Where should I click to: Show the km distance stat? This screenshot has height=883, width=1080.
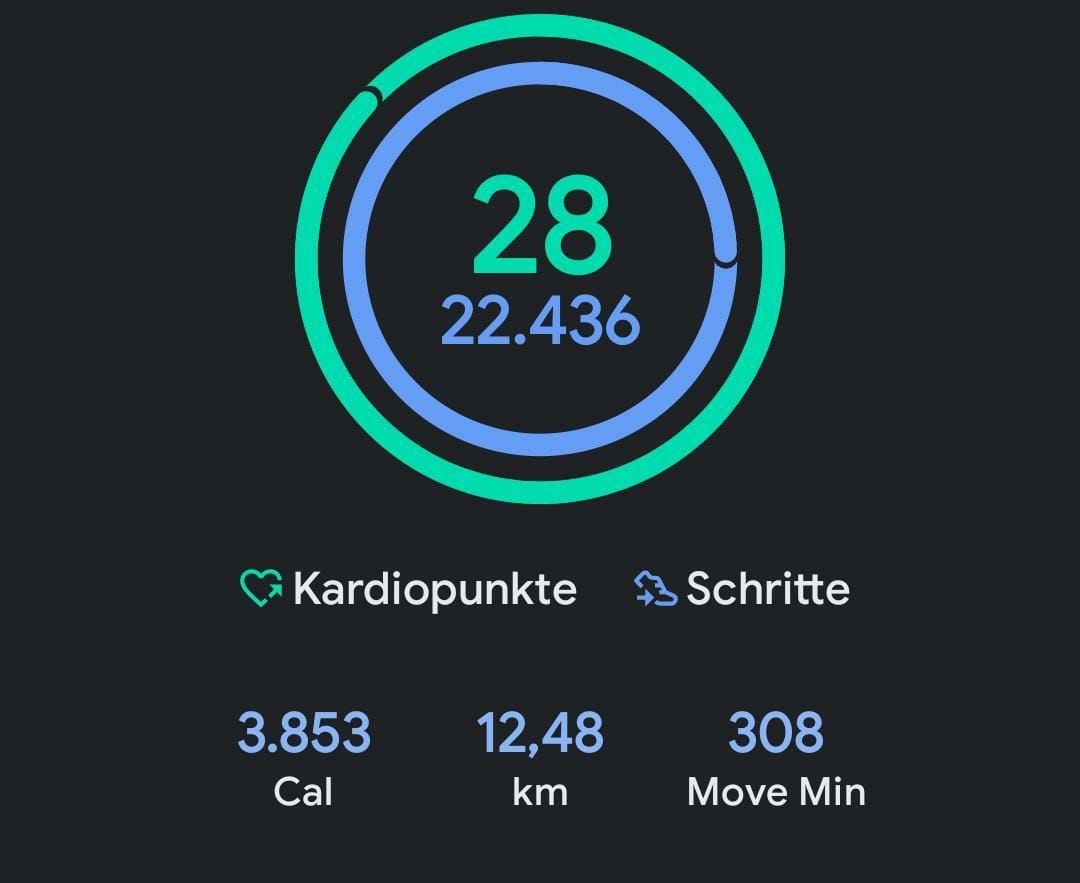click(540, 757)
